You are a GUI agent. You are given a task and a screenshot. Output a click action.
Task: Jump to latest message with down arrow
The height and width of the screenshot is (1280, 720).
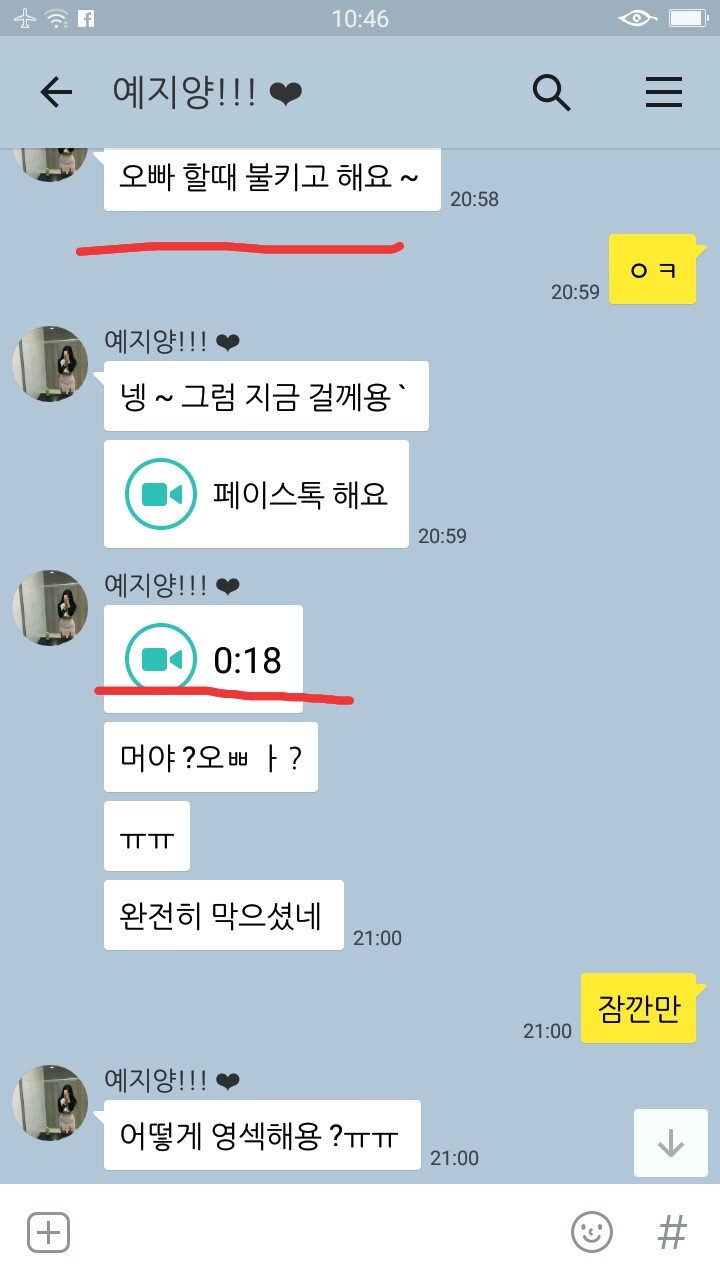670,1143
